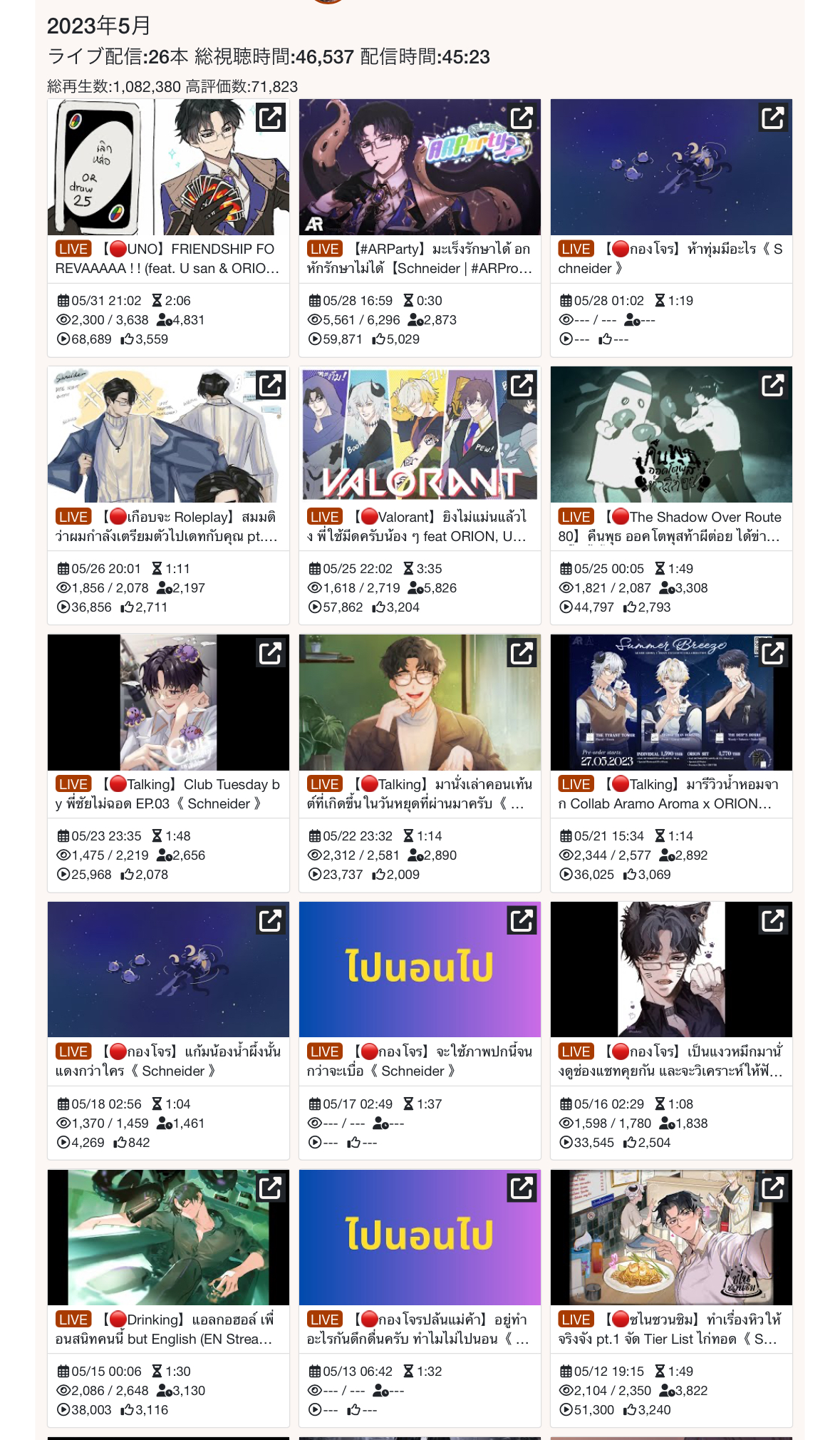Open external link on Summer Breeze thumbnail
This screenshot has width=840, height=1440.
(x=773, y=653)
